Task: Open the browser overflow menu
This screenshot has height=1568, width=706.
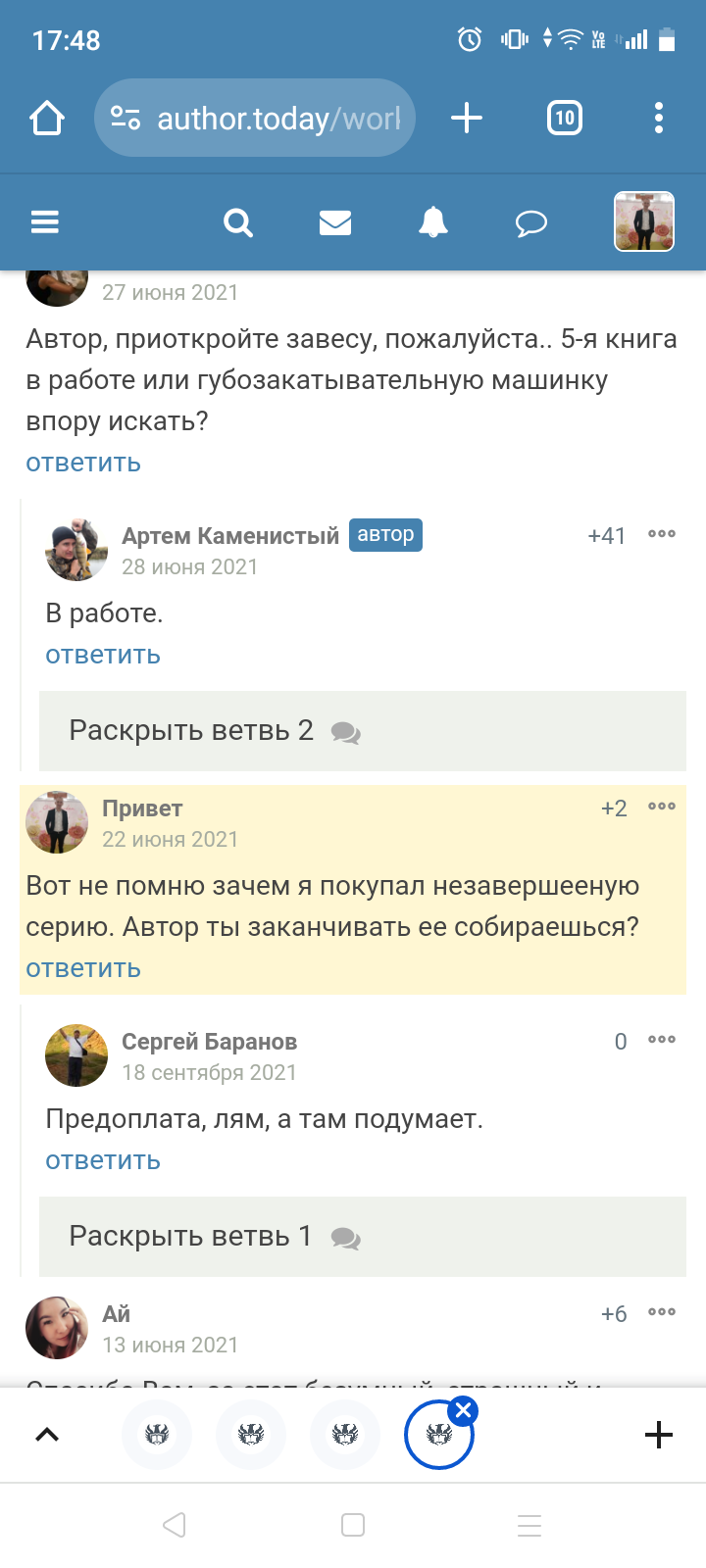Action: 659,119
